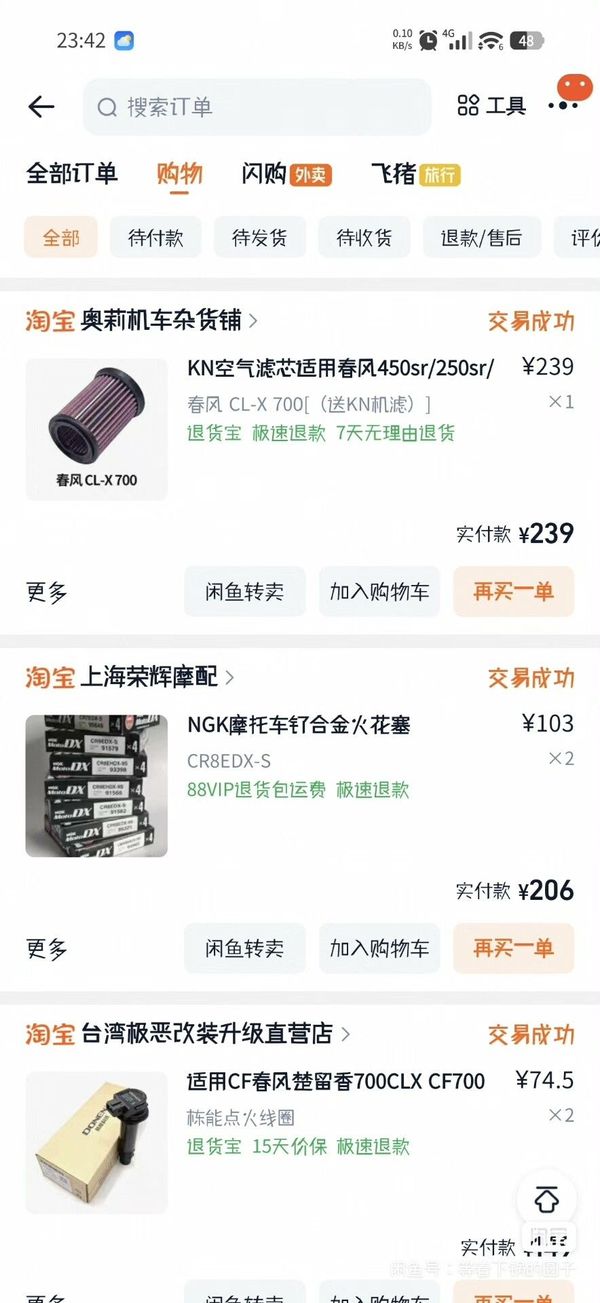Tap 更多 under the NGK spark plug order
Screen dimensions: 600x1303
46,948
